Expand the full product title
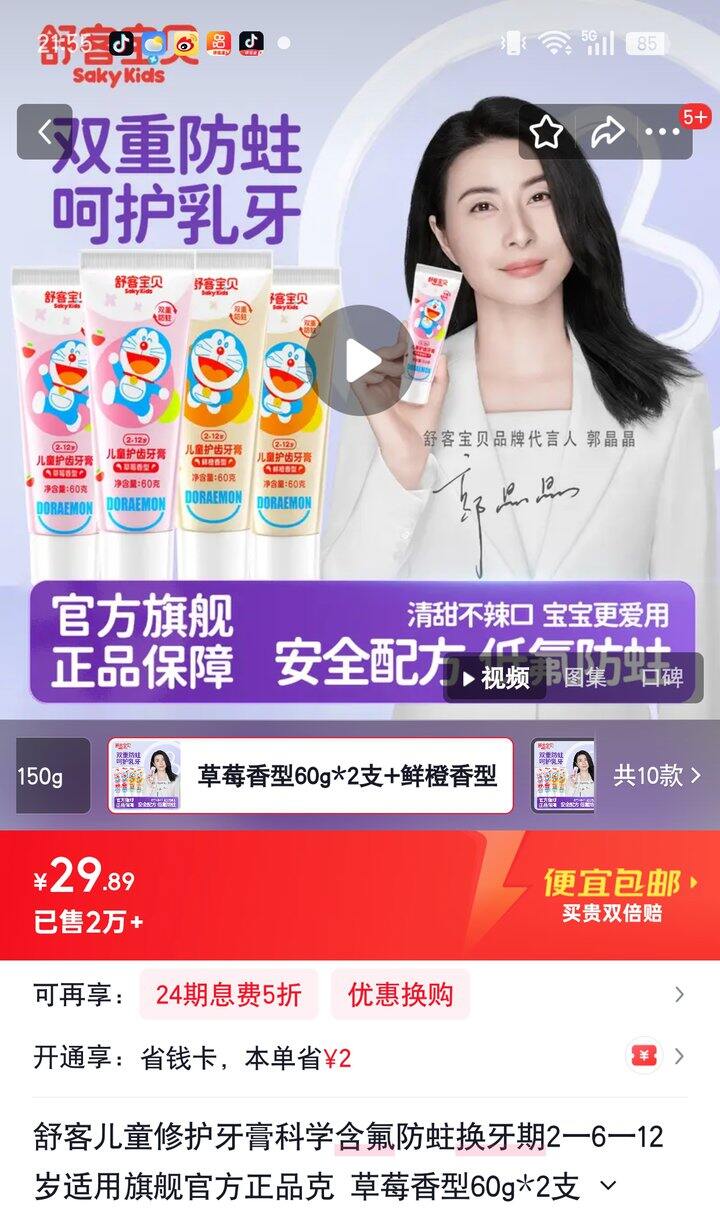 [x=608, y=1187]
